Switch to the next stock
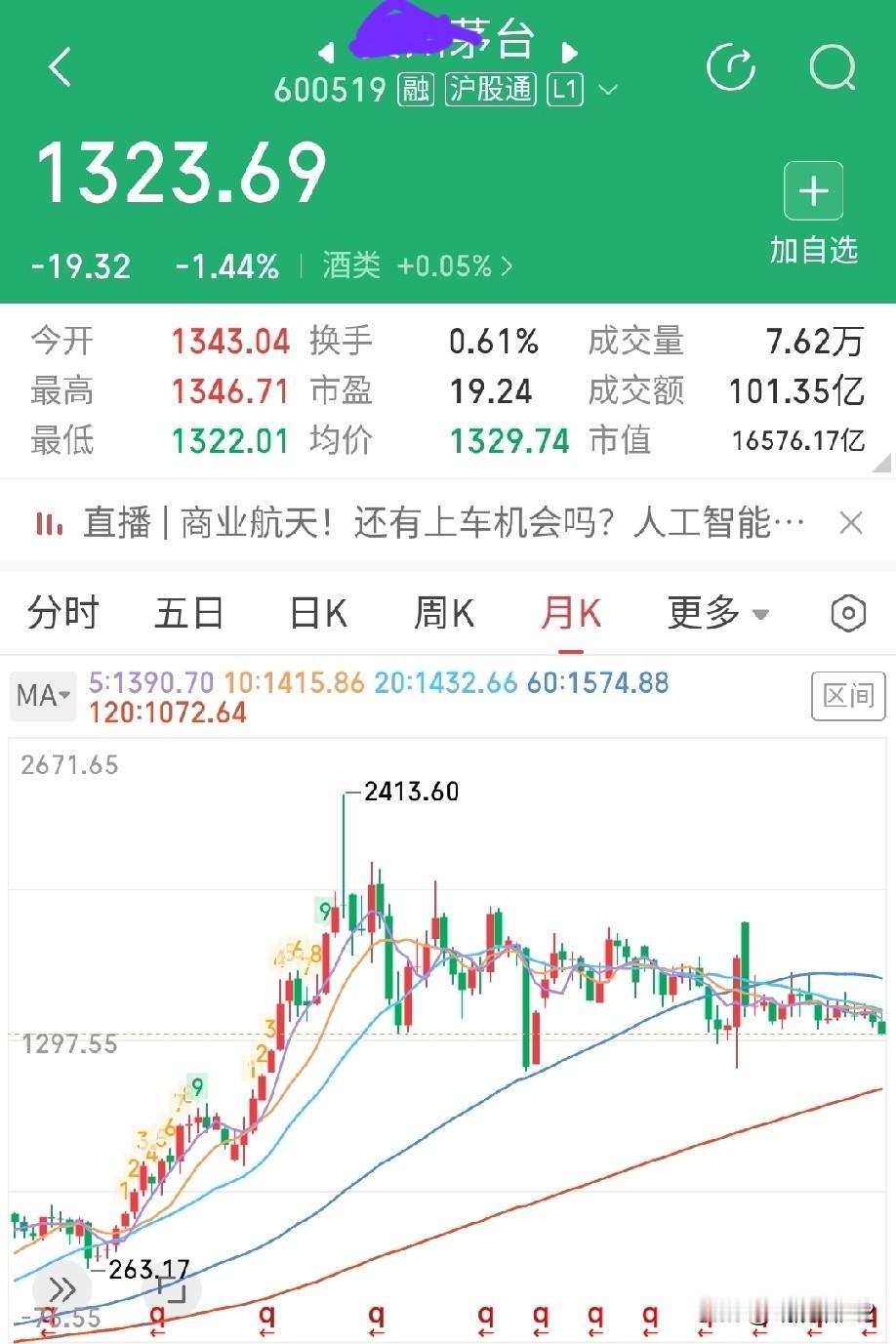896x1344 pixels. coord(570,51)
